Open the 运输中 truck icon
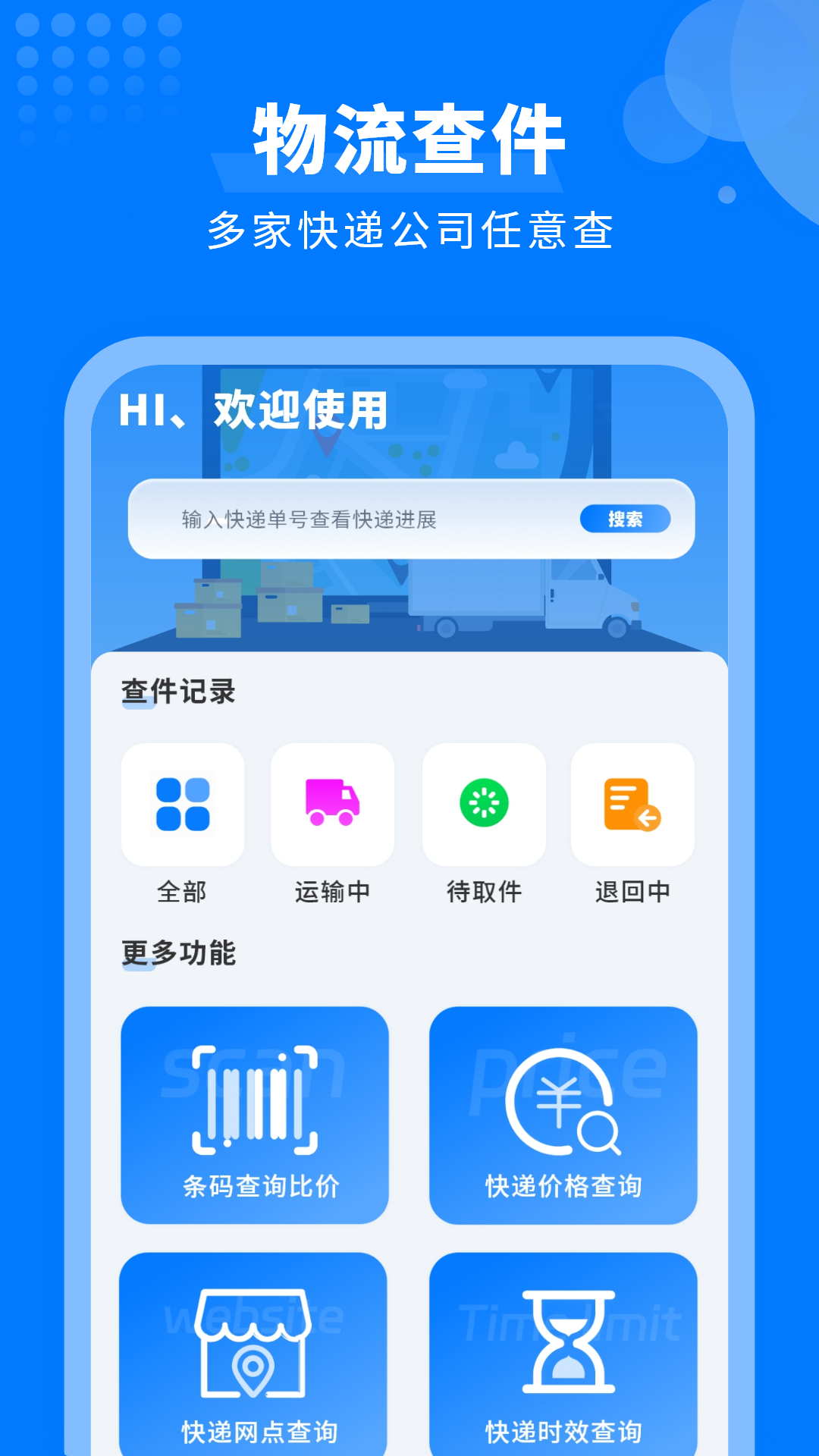This screenshot has width=819, height=1456. (332, 804)
